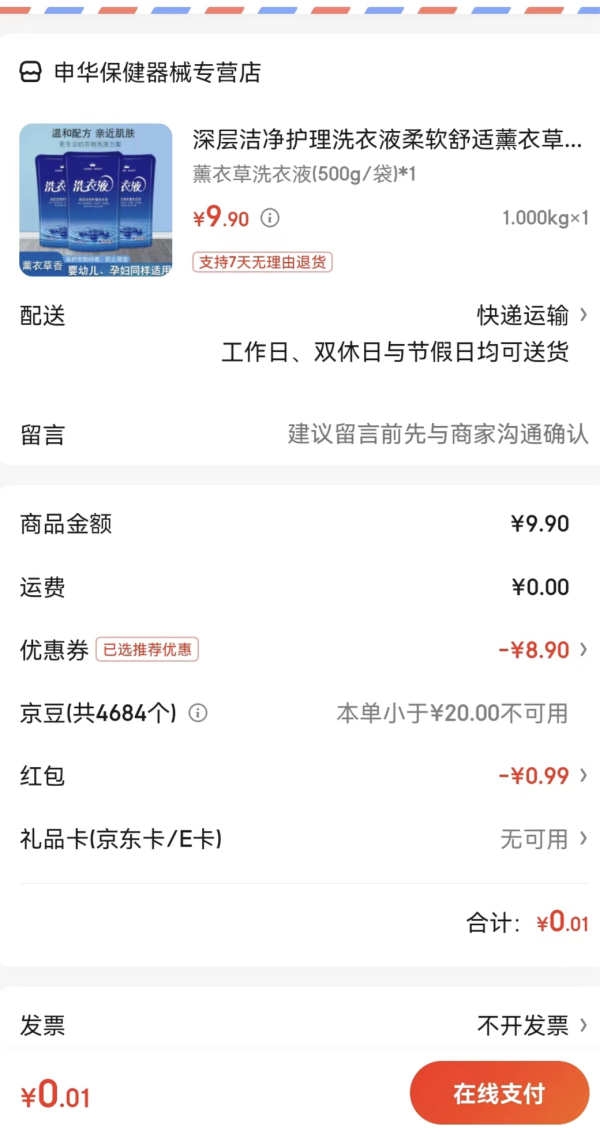
Task: Open the 优惠券 coupon selection row
Action: [300, 649]
